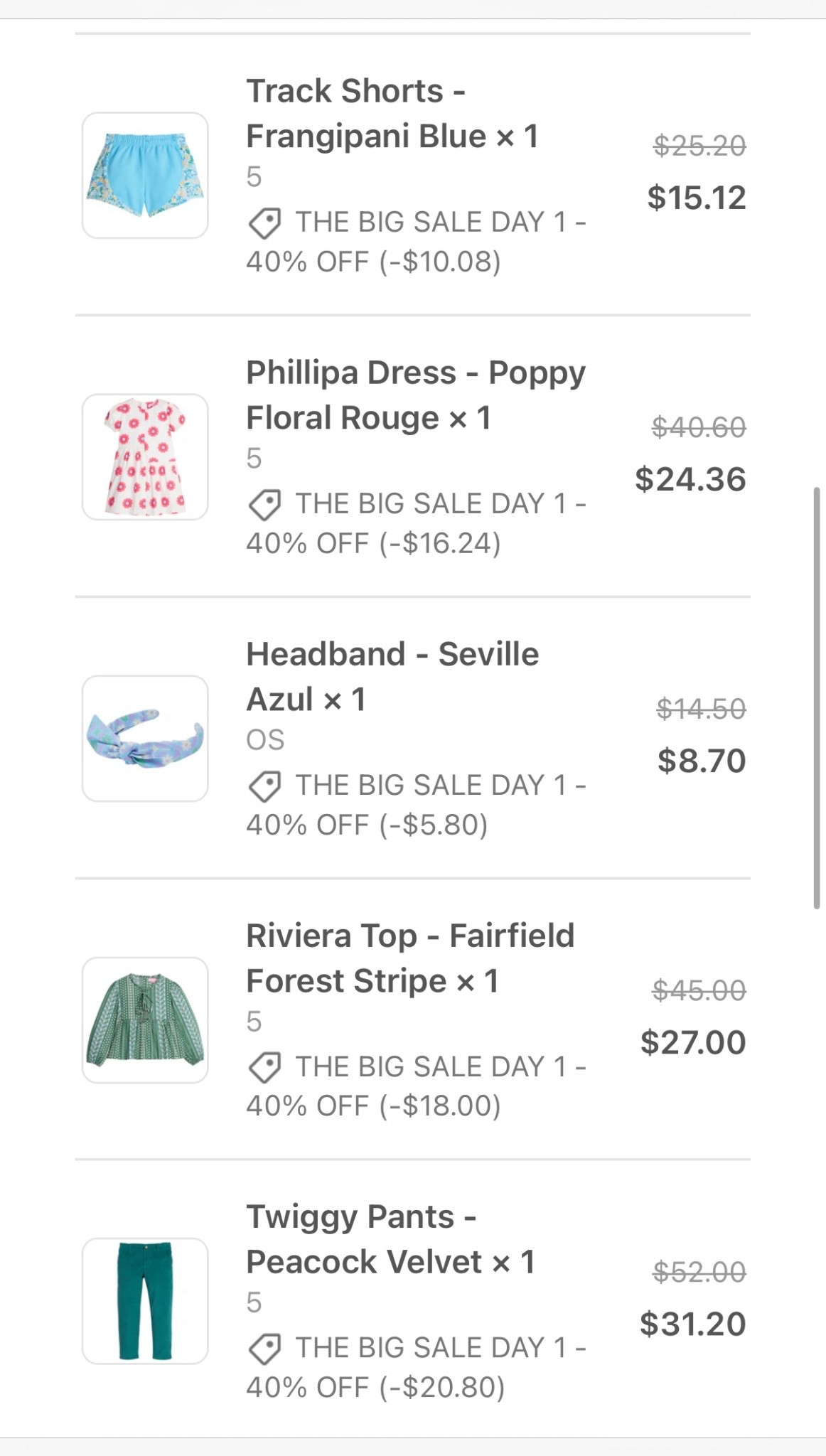Click the scrollbar on the right edge

pyautogui.click(x=816, y=711)
